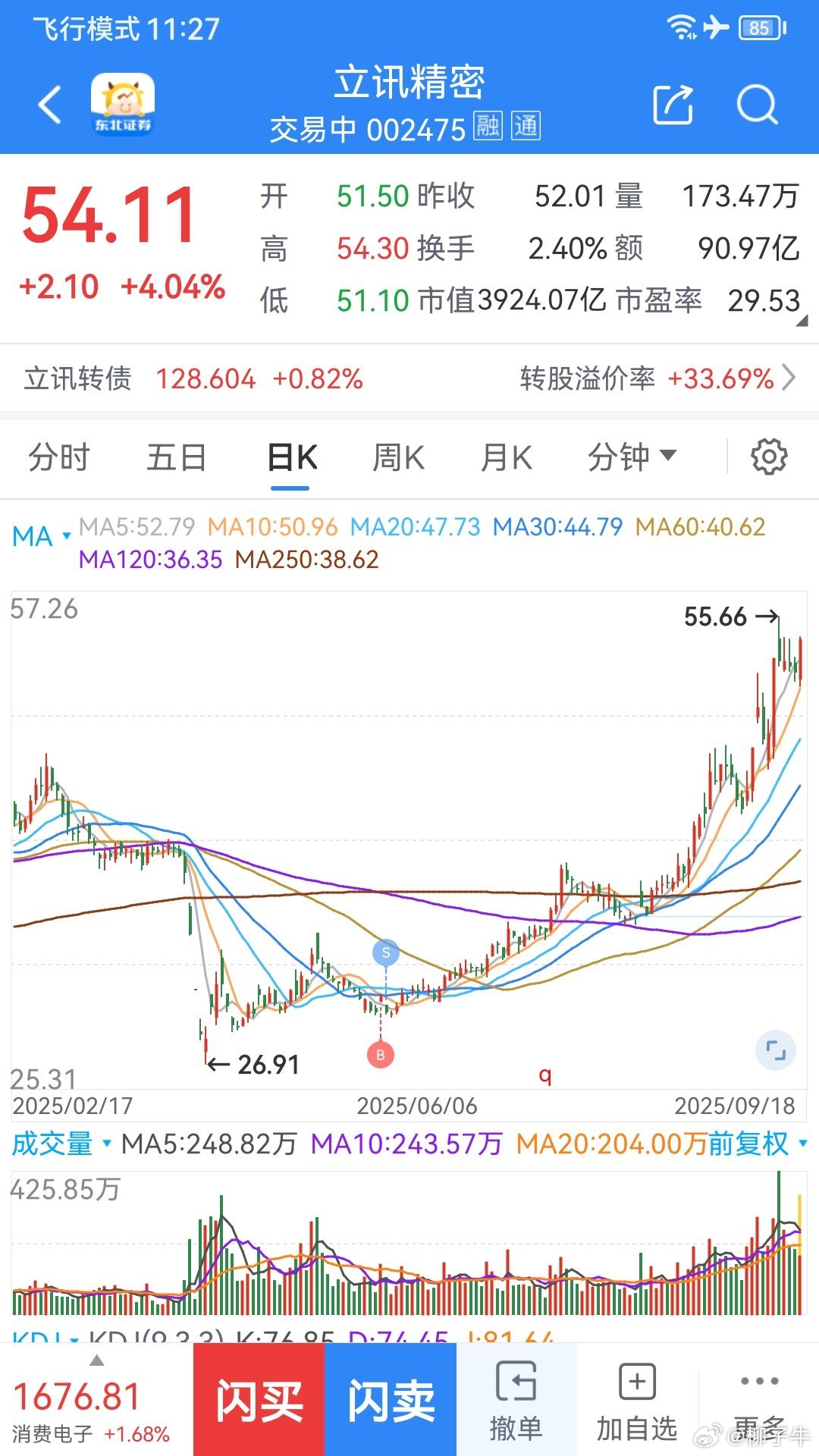Expand the 分钟 interval dropdown
This screenshot has width=819, height=1456.
pyautogui.click(x=632, y=457)
